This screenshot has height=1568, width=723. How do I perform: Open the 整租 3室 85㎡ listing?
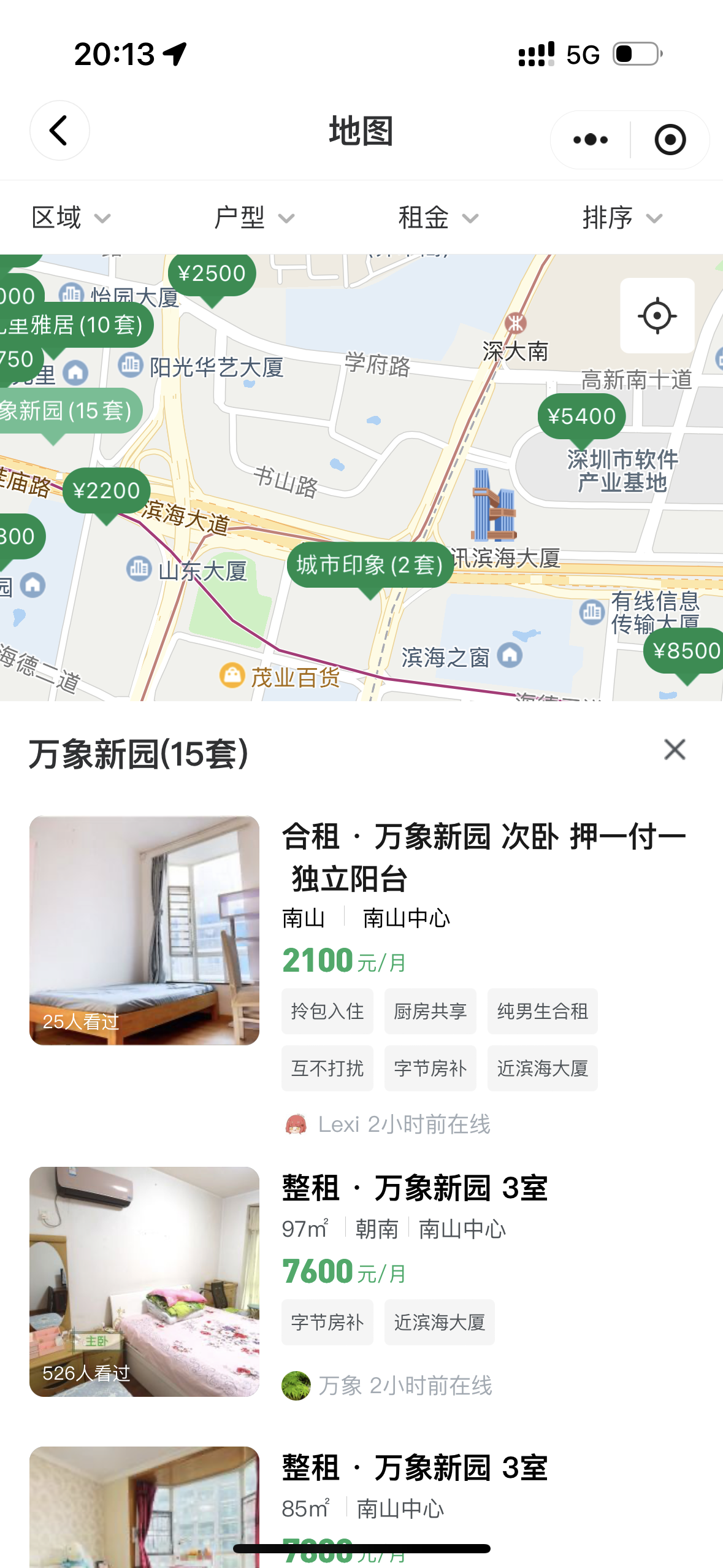(415, 1468)
